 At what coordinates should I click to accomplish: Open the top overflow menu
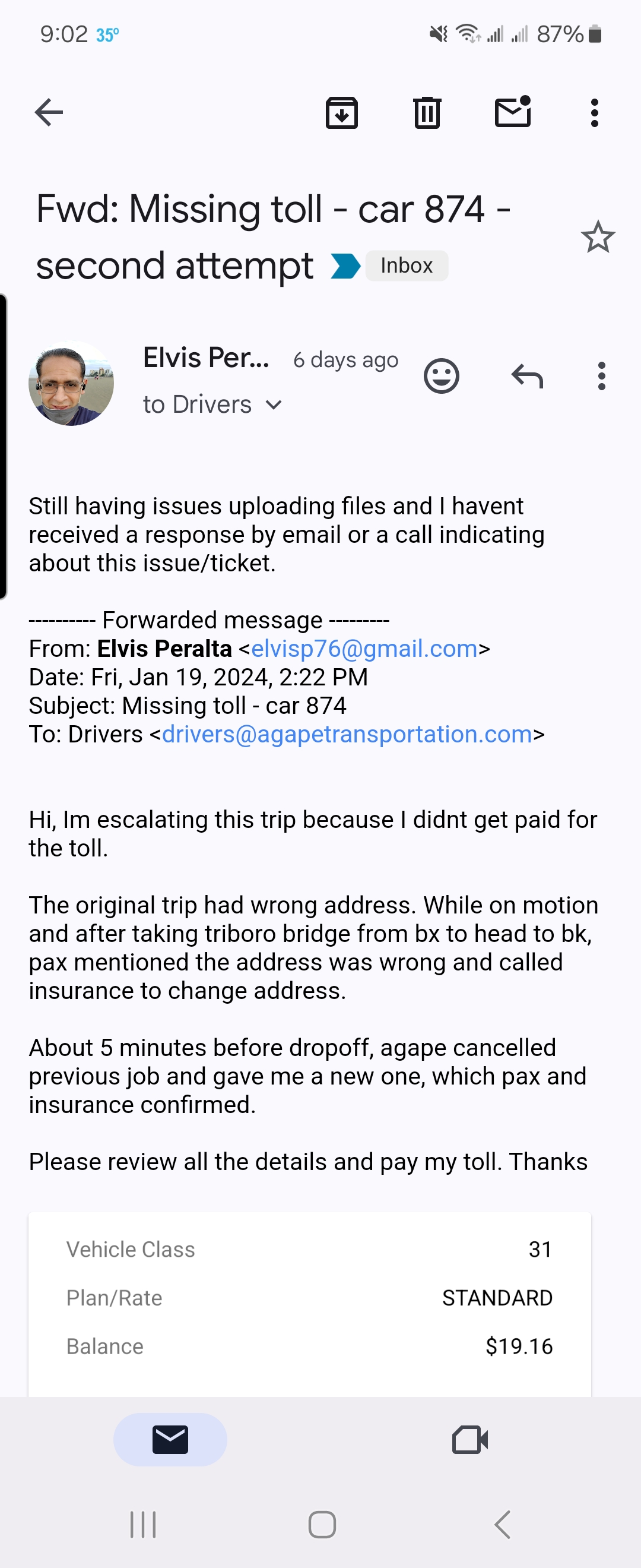pyautogui.click(x=594, y=113)
